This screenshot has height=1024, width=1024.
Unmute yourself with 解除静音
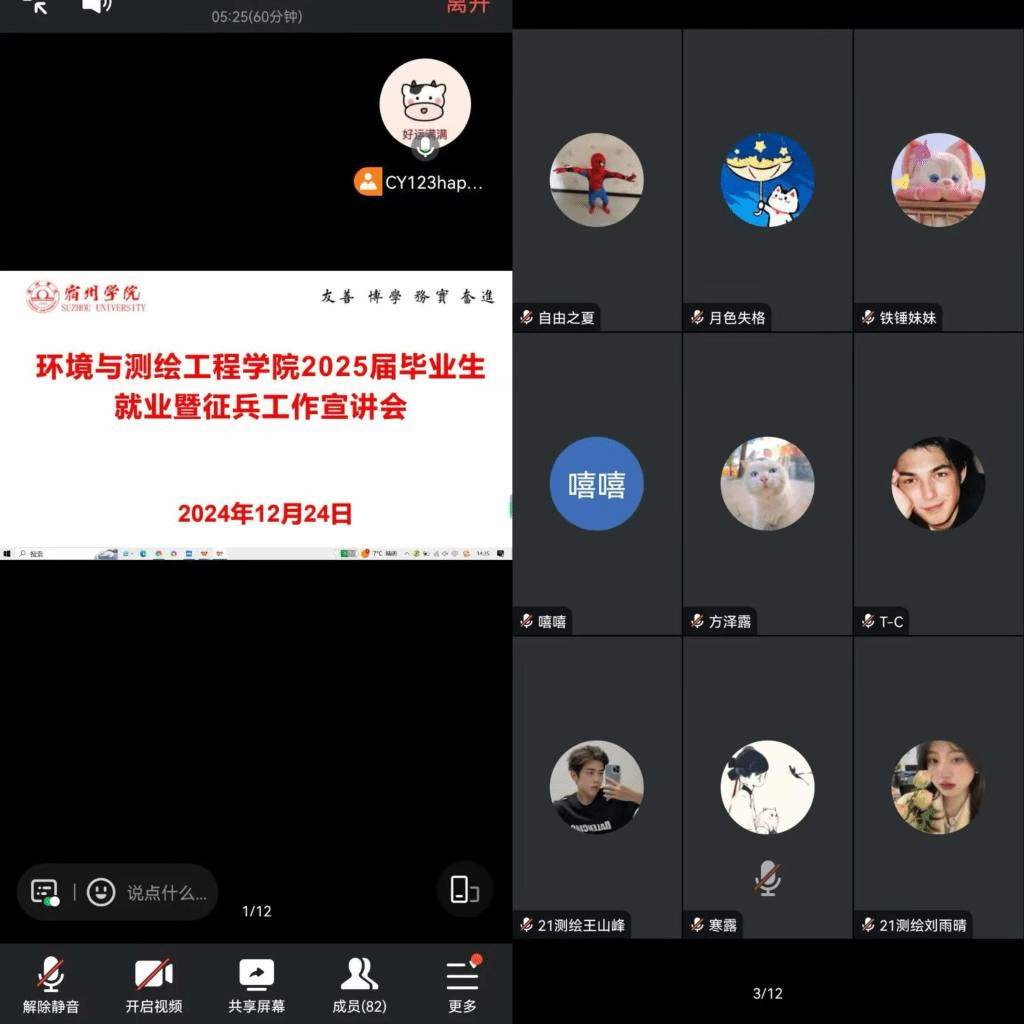51,983
